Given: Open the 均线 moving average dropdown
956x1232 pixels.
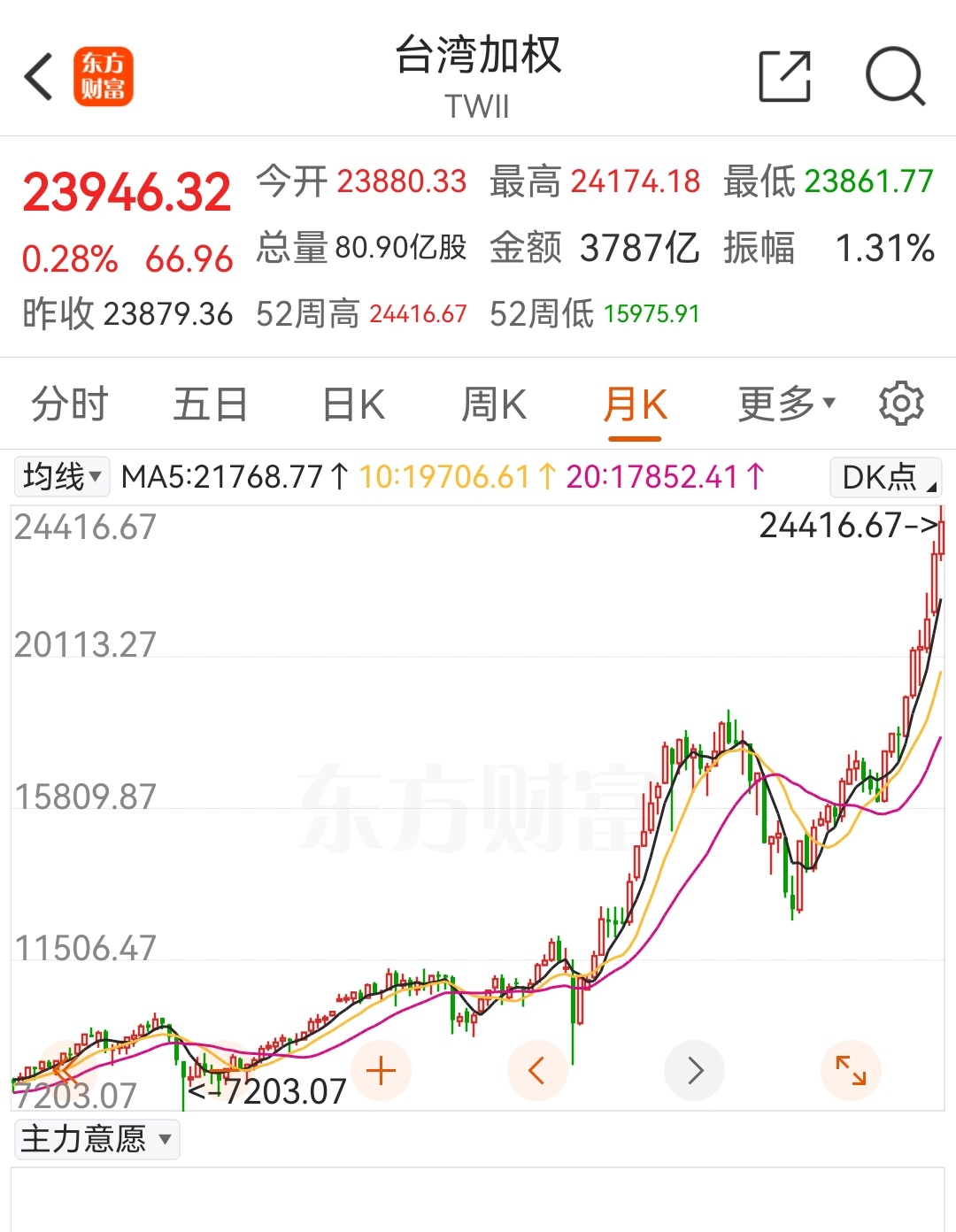Looking at the screenshot, I should (x=60, y=476).
